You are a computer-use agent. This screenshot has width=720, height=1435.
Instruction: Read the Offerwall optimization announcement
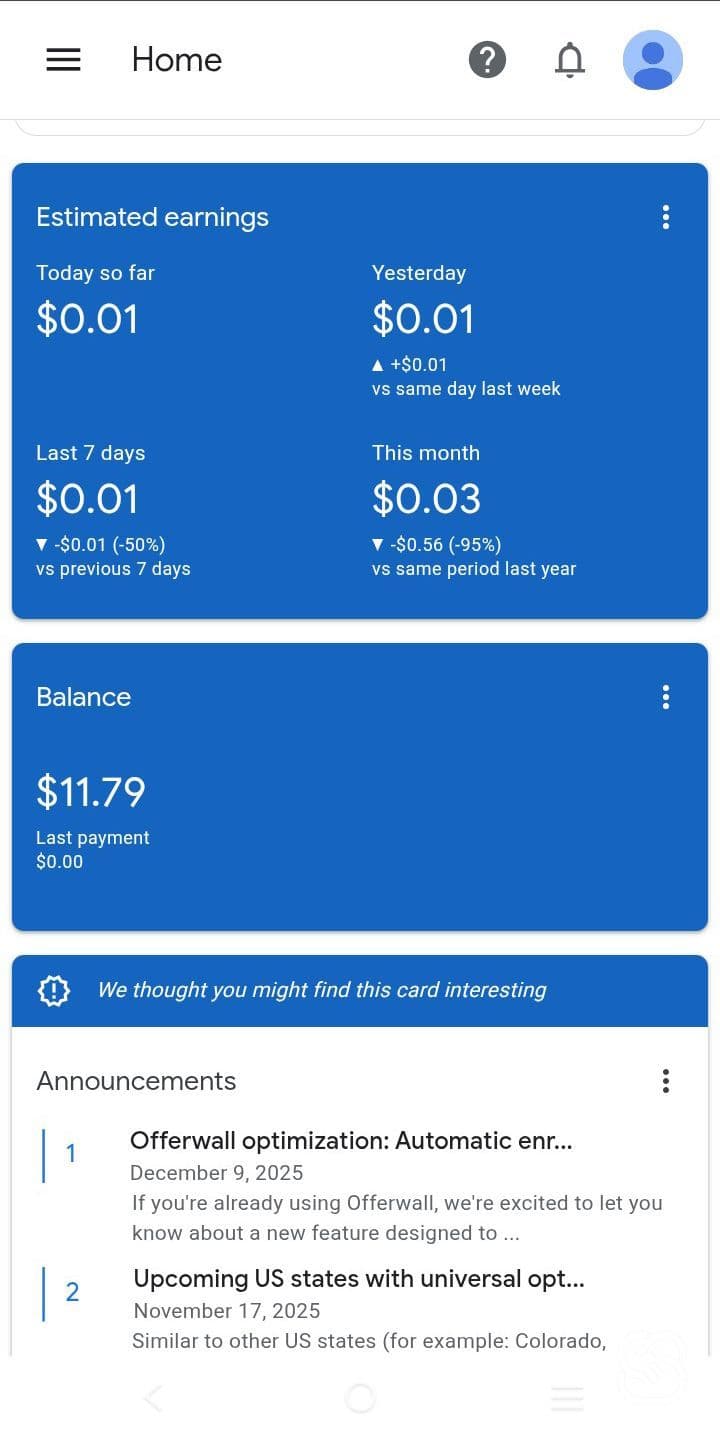[x=351, y=1141]
